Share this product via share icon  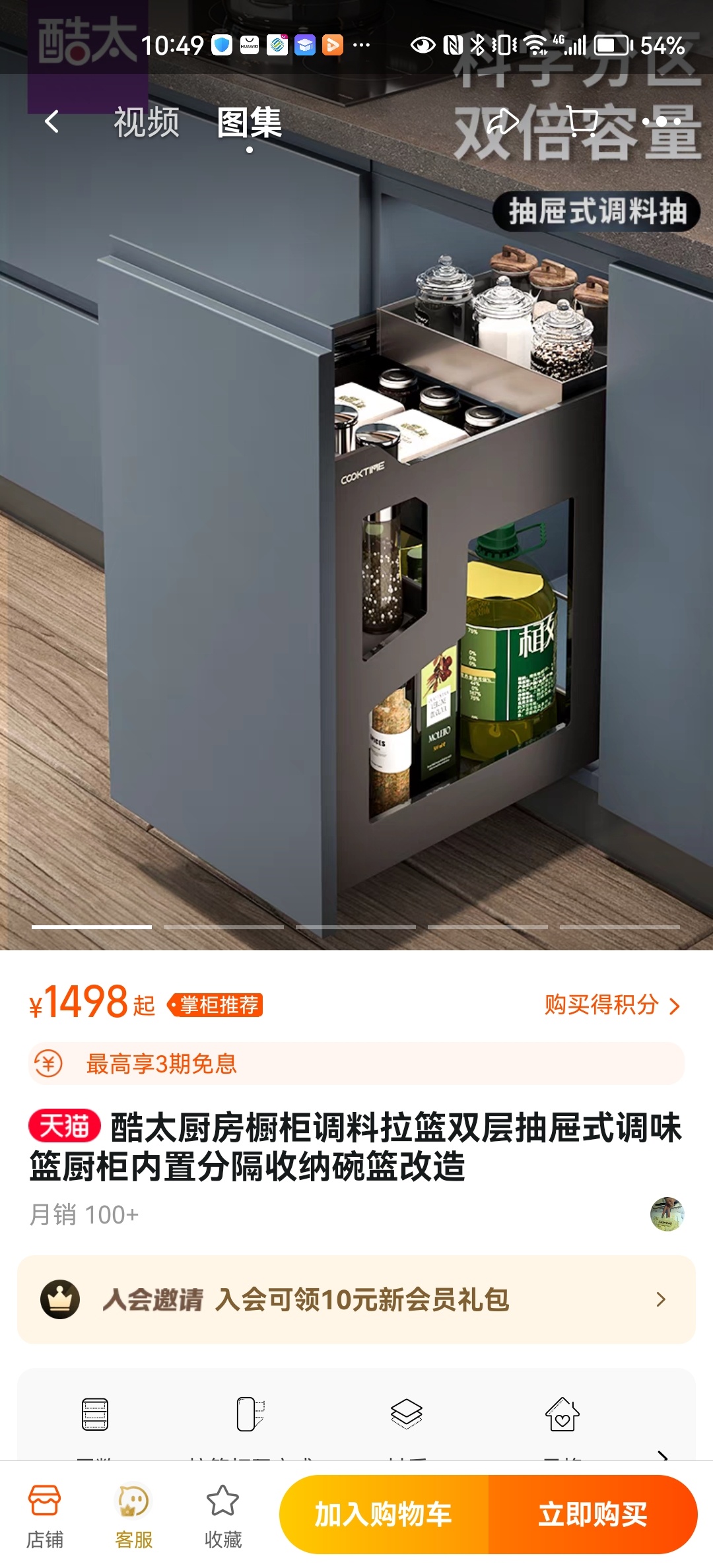503,122
